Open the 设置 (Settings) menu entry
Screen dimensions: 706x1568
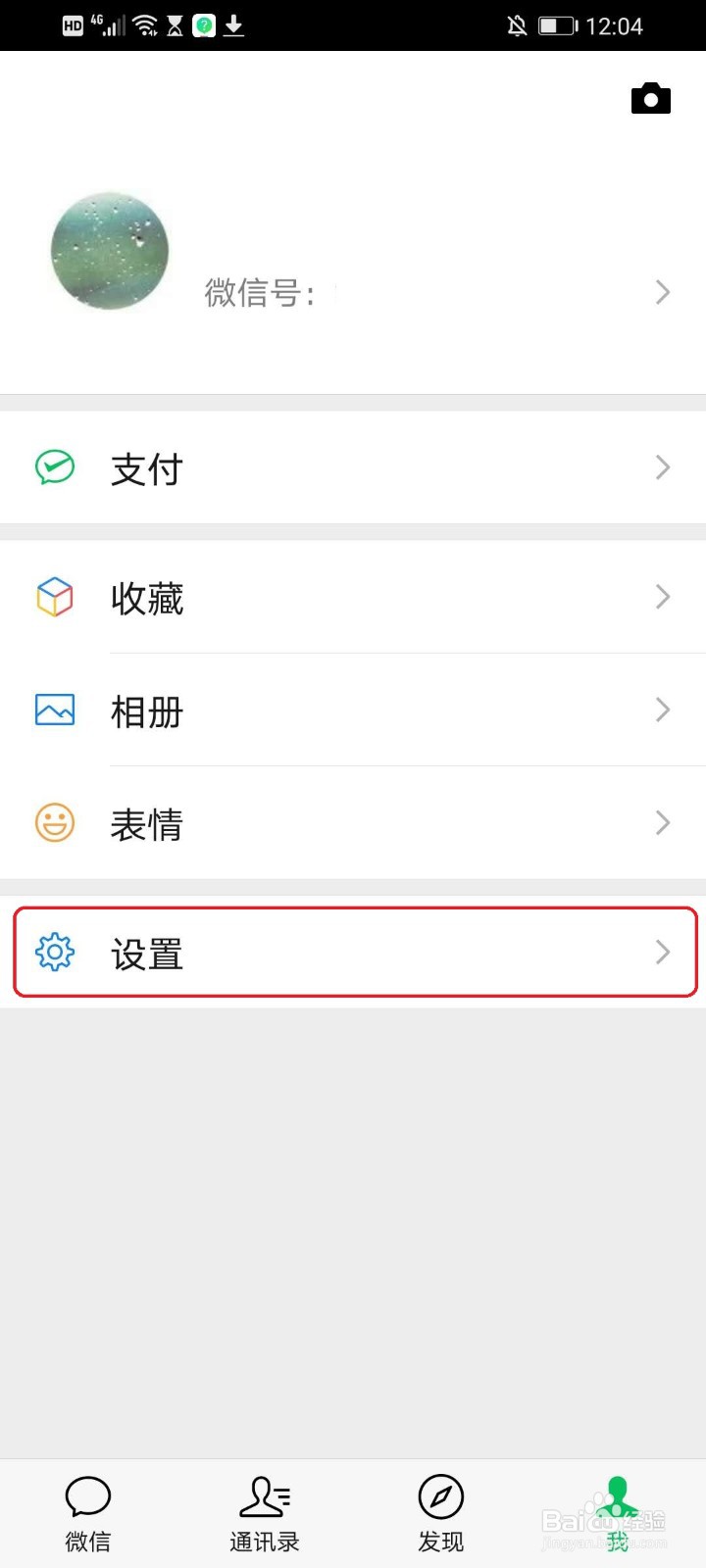pyautogui.click(x=145, y=952)
